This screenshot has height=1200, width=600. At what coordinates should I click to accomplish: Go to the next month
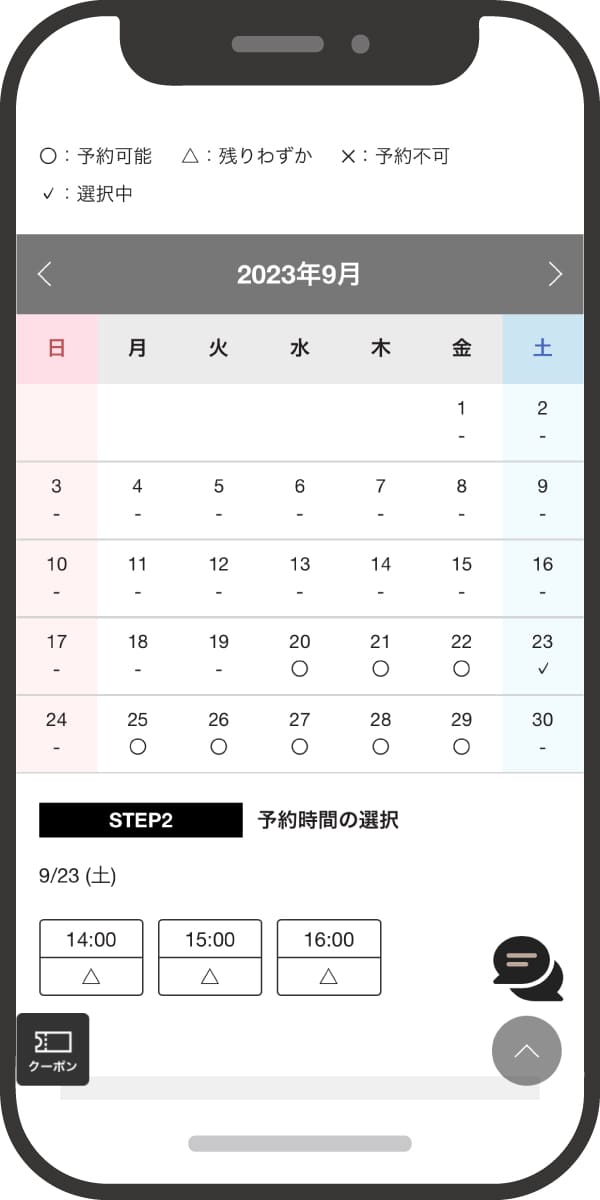click(555, 275)
